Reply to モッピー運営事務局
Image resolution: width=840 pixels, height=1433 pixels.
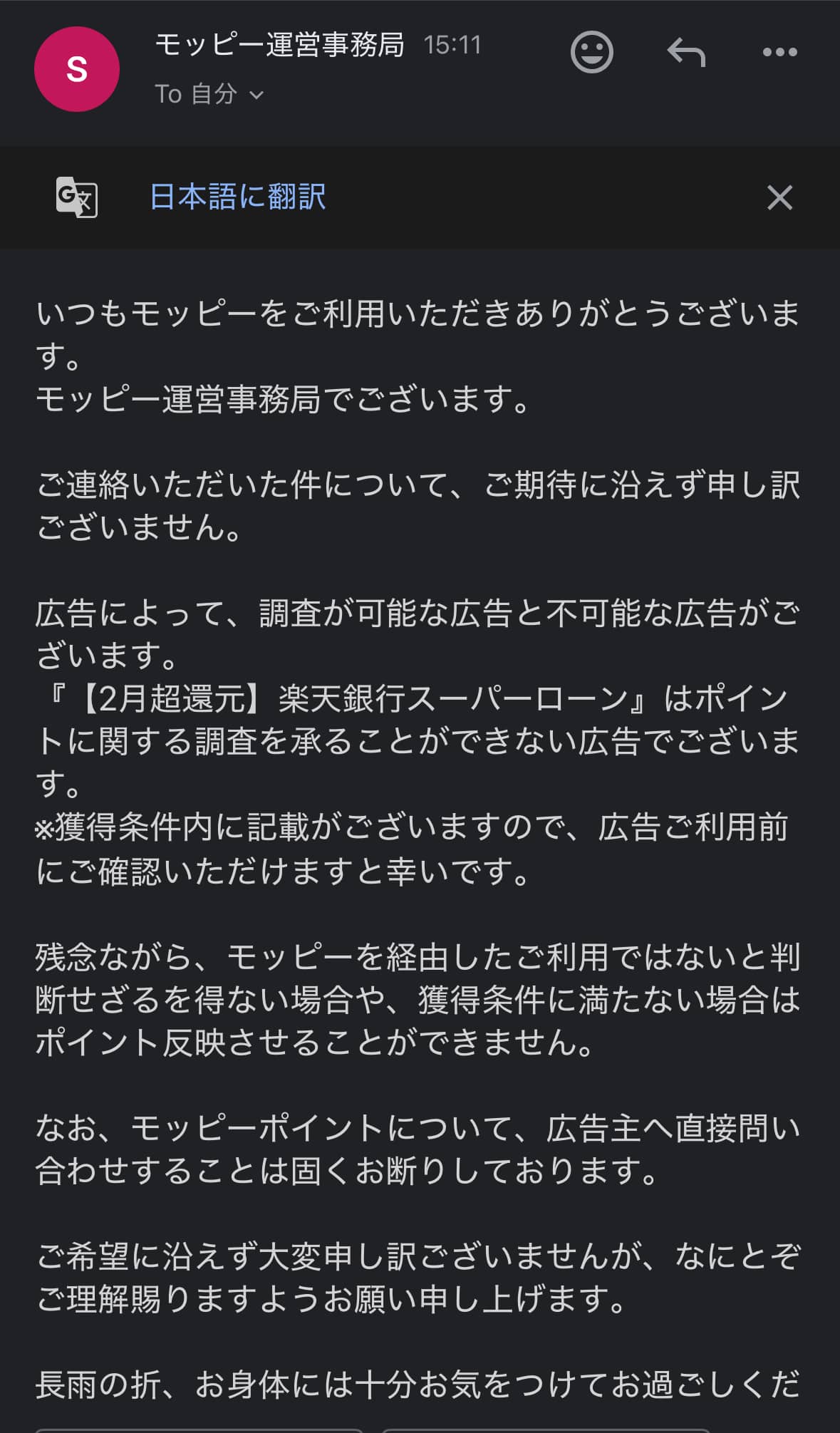[685, 52]
